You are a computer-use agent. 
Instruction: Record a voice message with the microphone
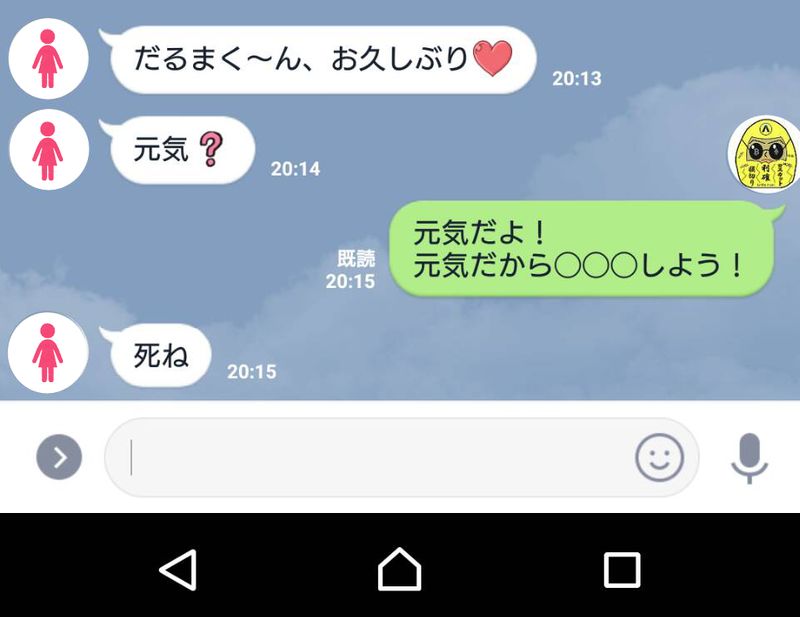(748, 458)
